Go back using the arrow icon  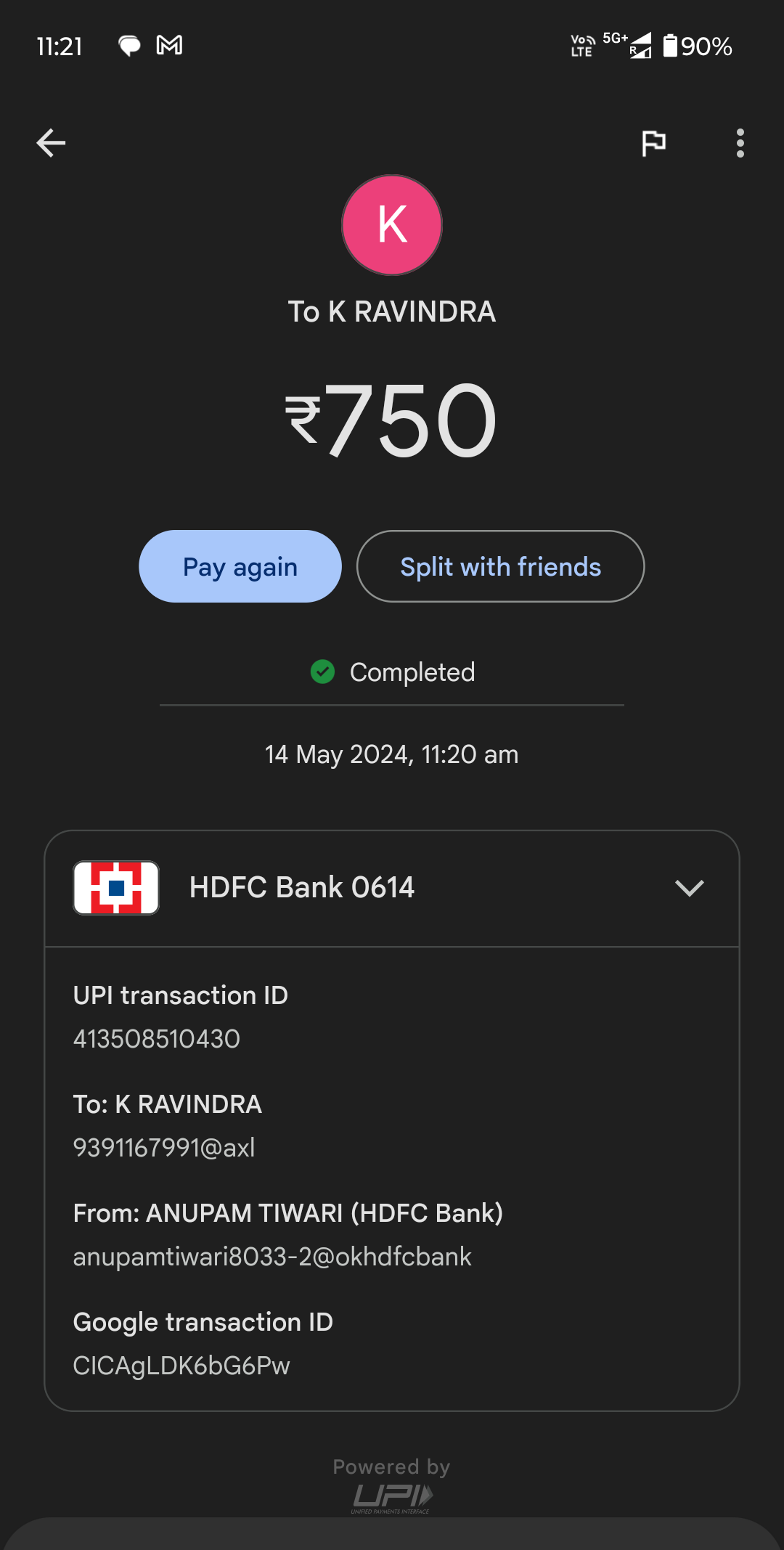[51, 143]
